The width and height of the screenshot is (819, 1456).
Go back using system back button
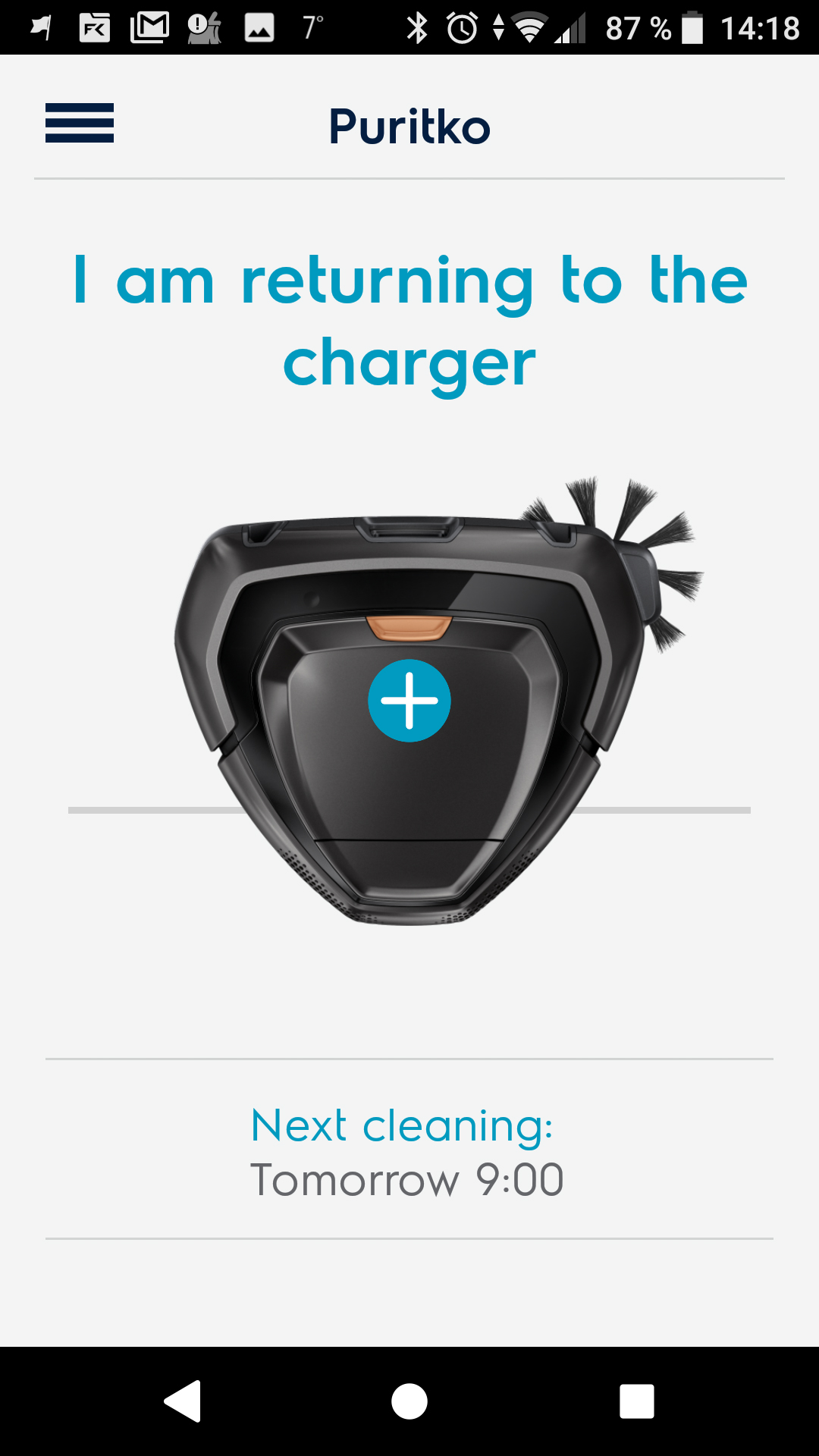pos(183,1401)
